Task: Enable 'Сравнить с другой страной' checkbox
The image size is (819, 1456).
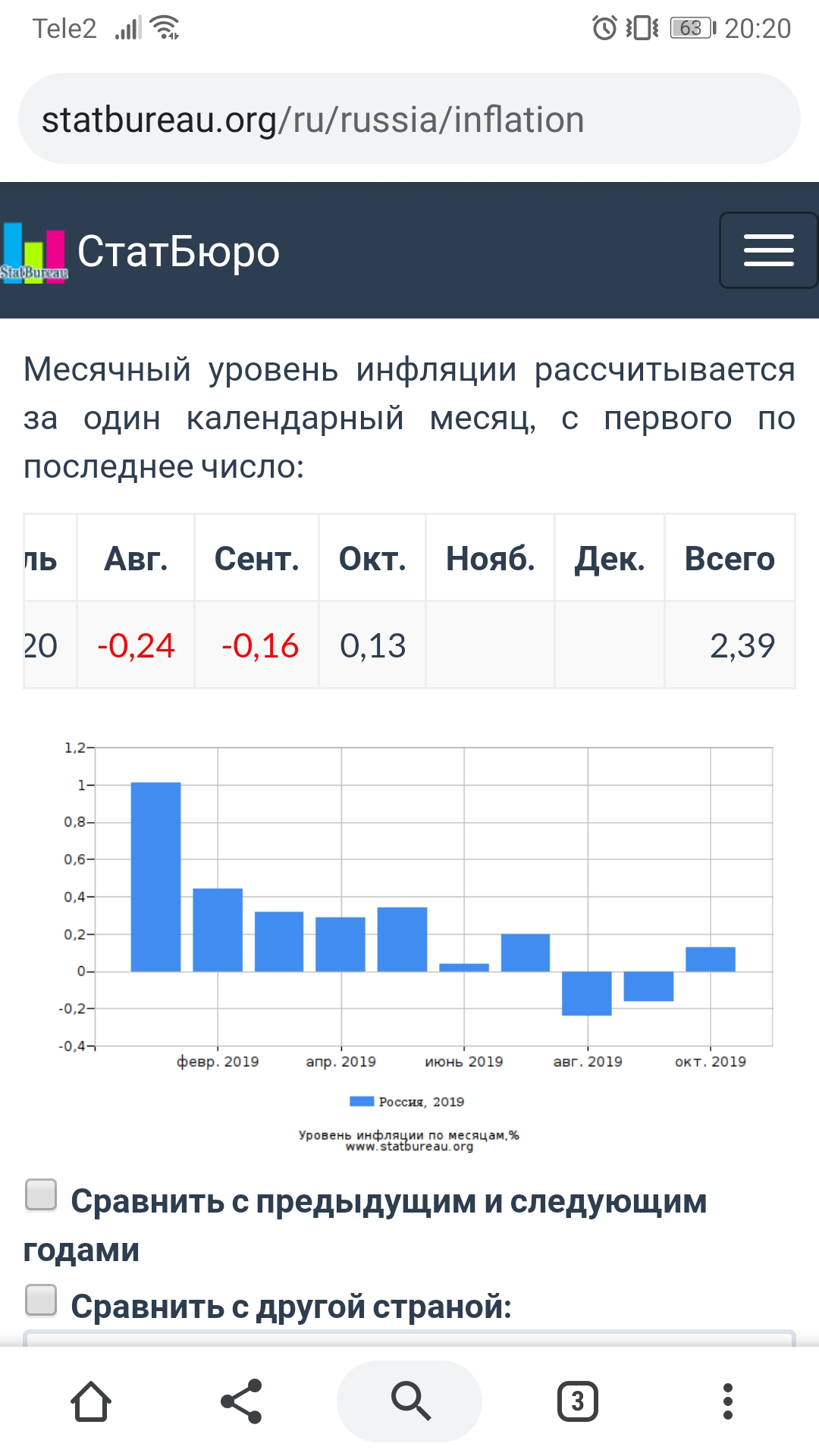Action: pos(41,1300)
